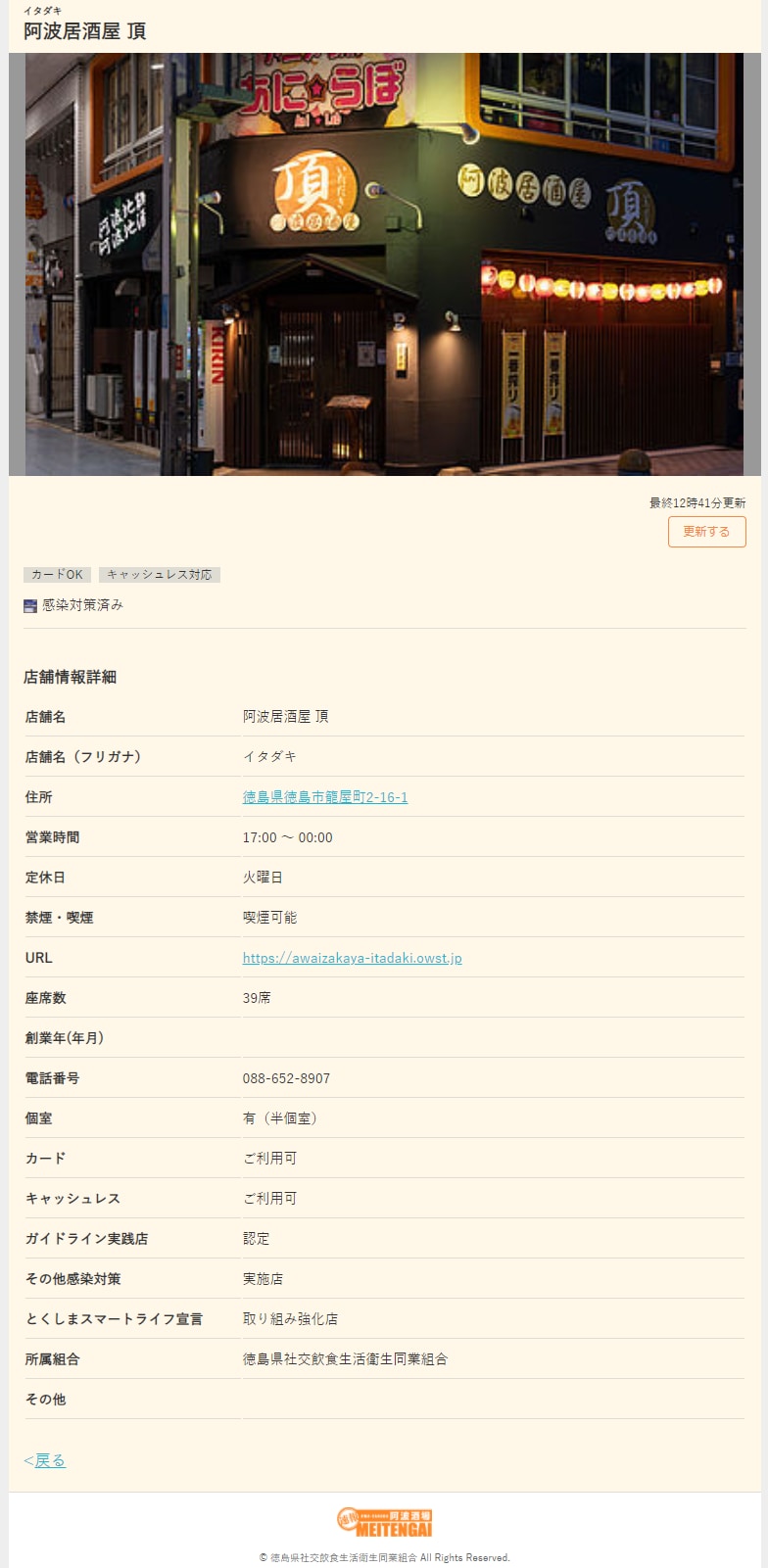This screenshot has width=768, height=1568.
Task: Open the awaizakaya-itadaki.owst.jp website link
Action: 352,958
